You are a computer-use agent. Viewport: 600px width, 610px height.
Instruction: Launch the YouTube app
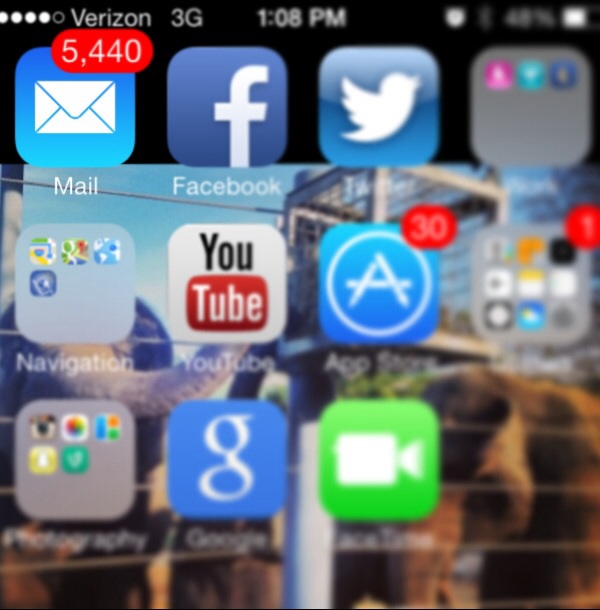227,284
